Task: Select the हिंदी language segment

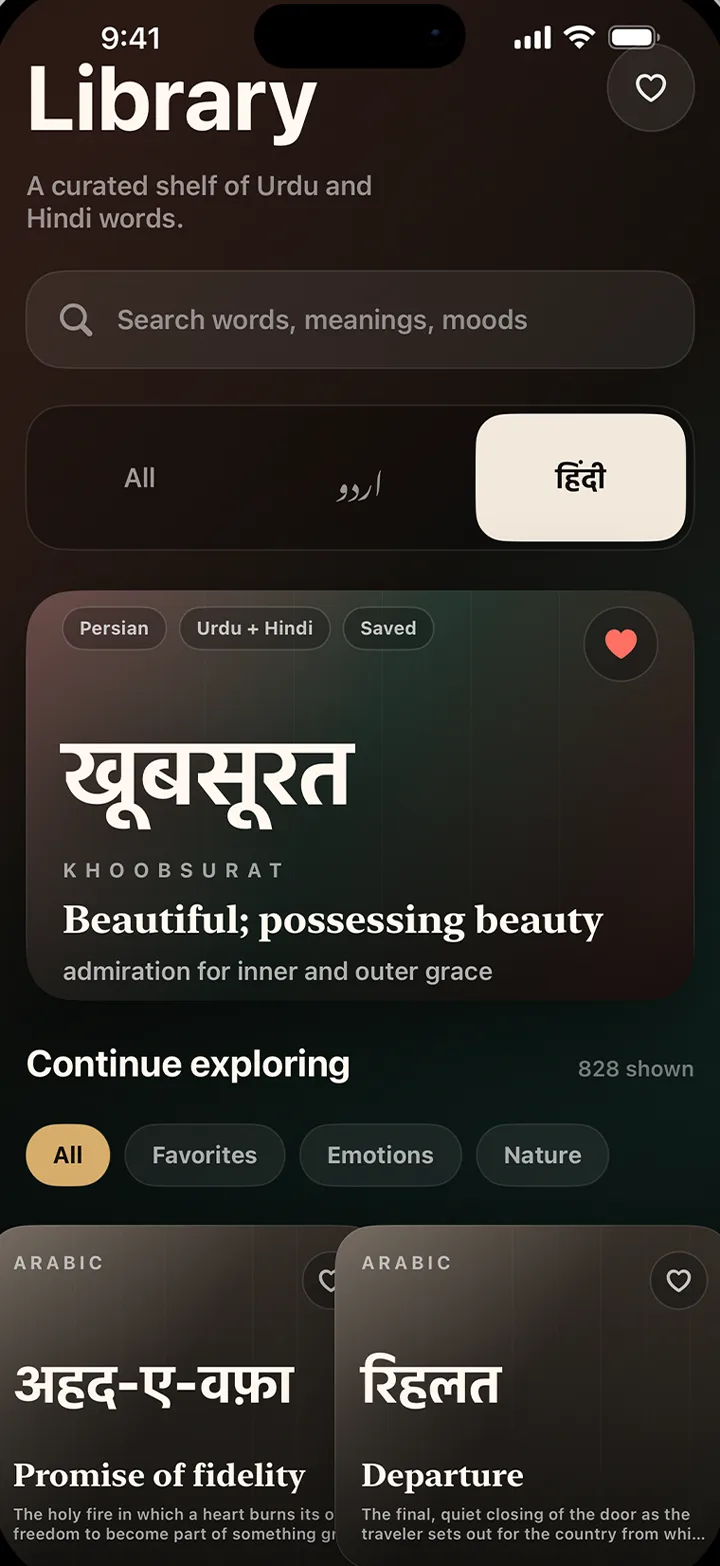Action: (x=581, y=478)
